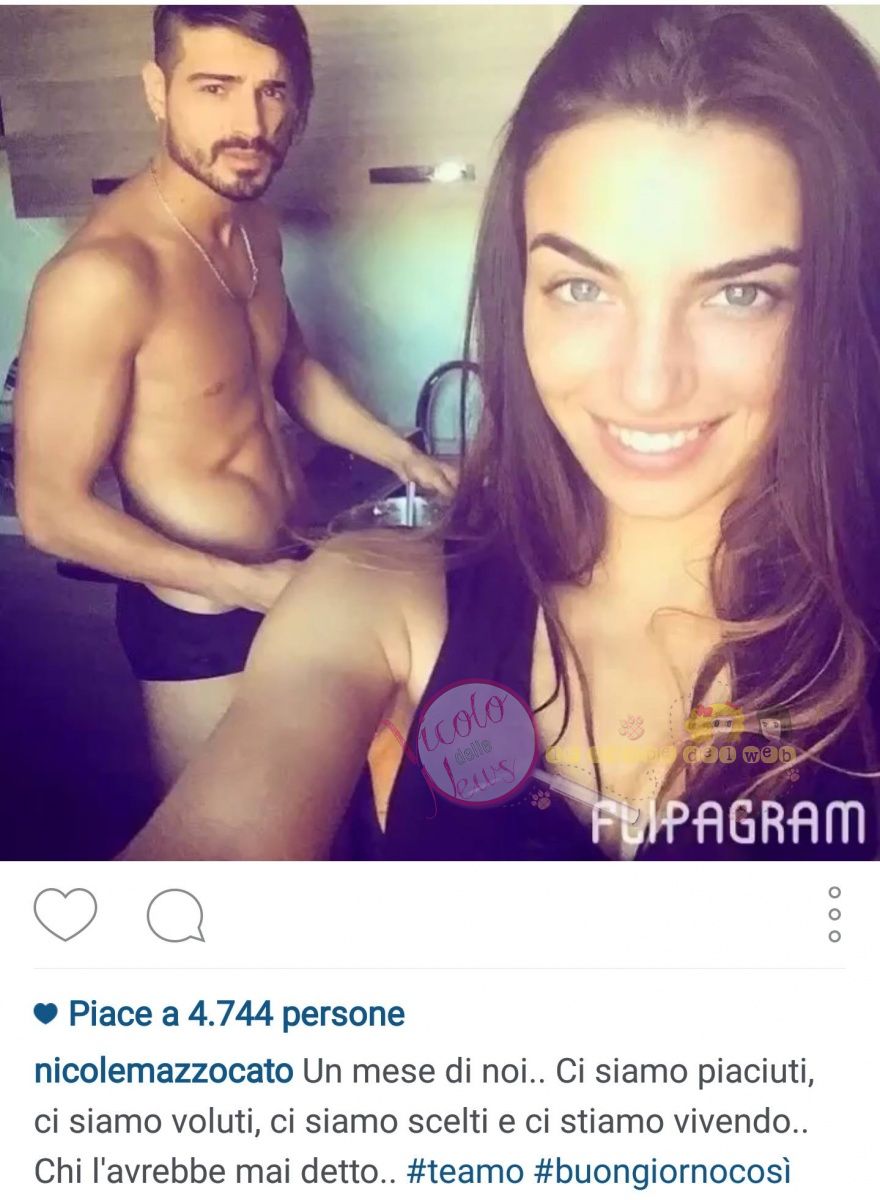Viewport: 880px width, 1200px height.
Task: Open the three-dot overflow menu
Action: (x=834, y=914)
